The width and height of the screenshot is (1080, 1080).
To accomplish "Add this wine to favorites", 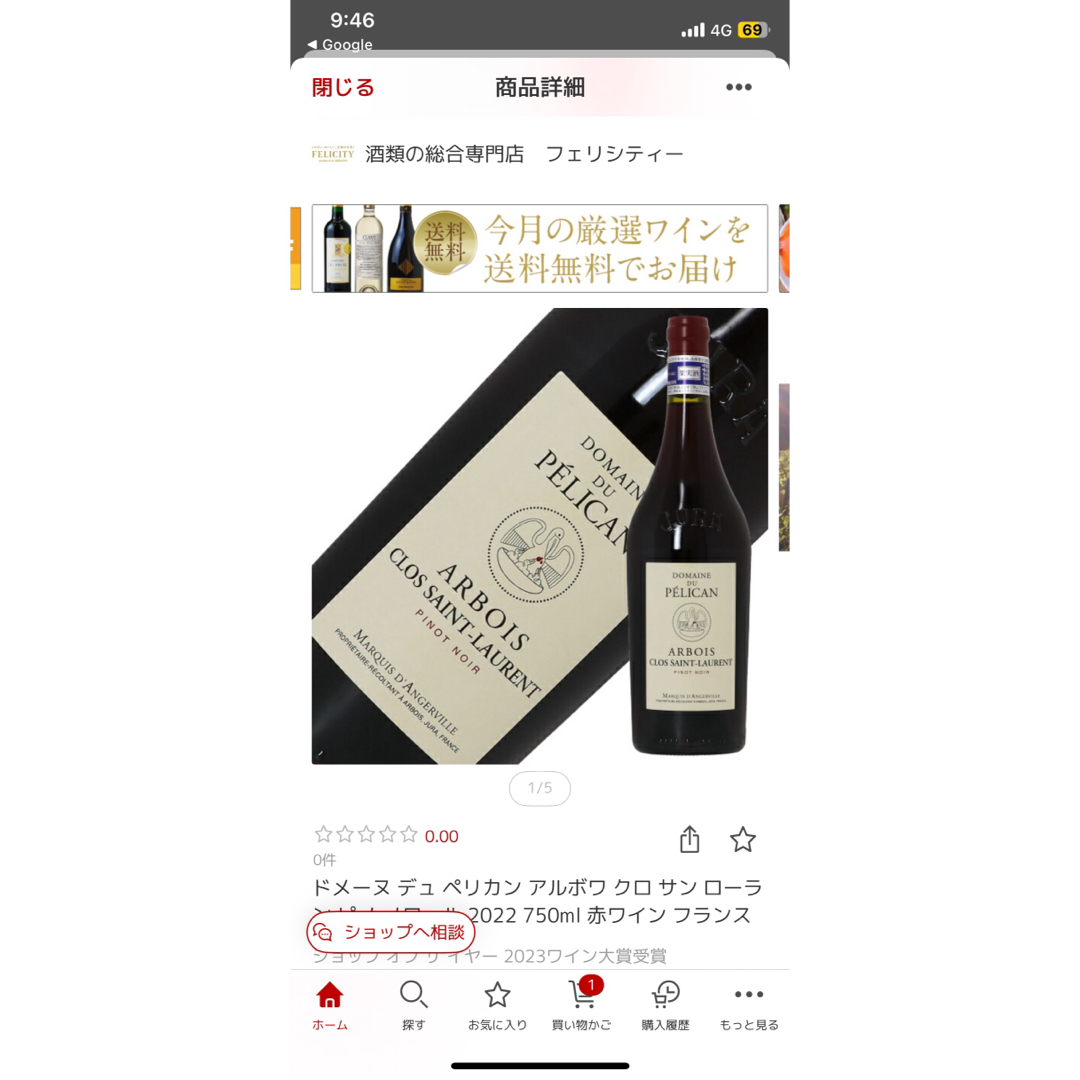I will (x=742, y=840).
